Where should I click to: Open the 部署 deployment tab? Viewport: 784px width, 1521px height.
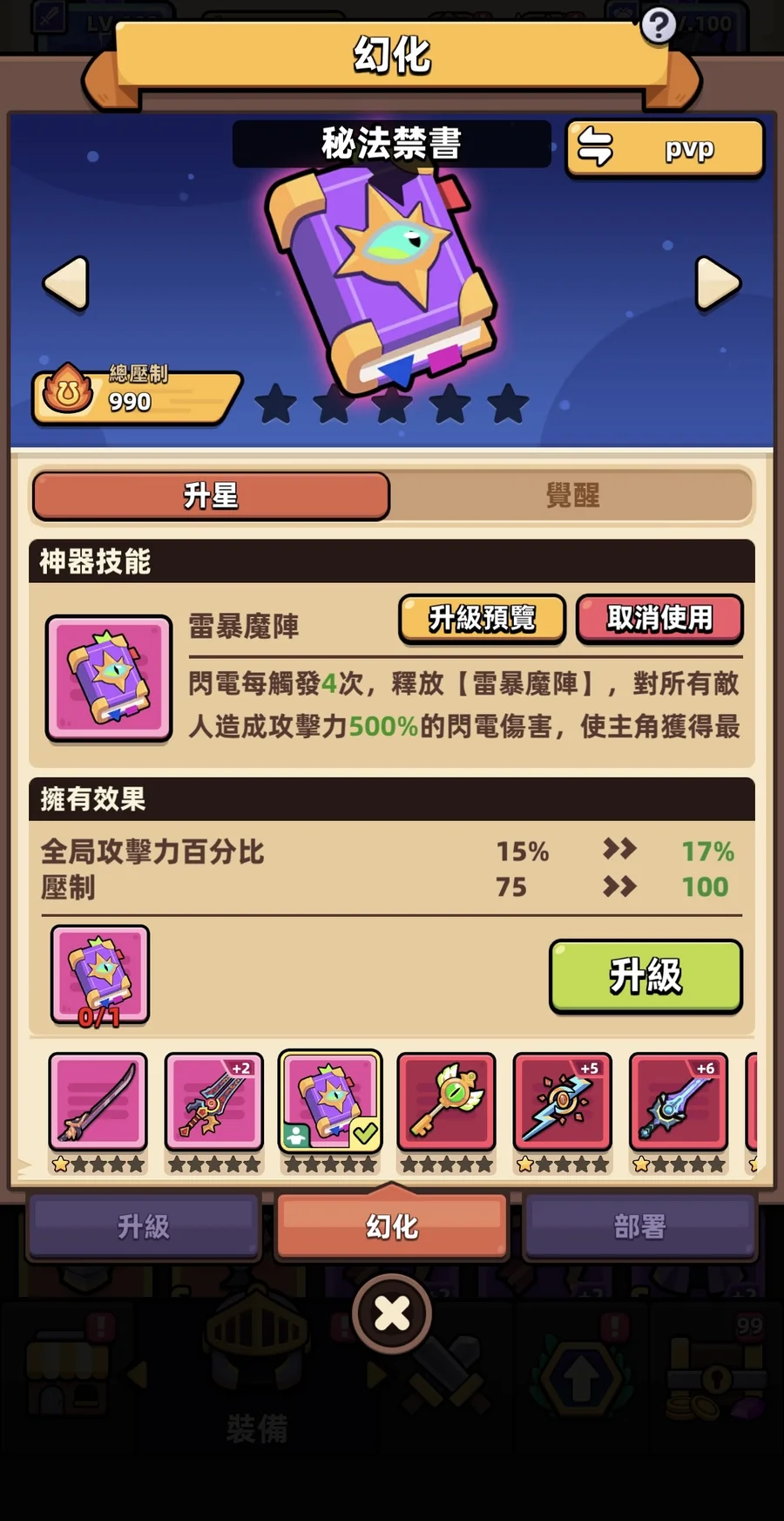(639, 1226)
